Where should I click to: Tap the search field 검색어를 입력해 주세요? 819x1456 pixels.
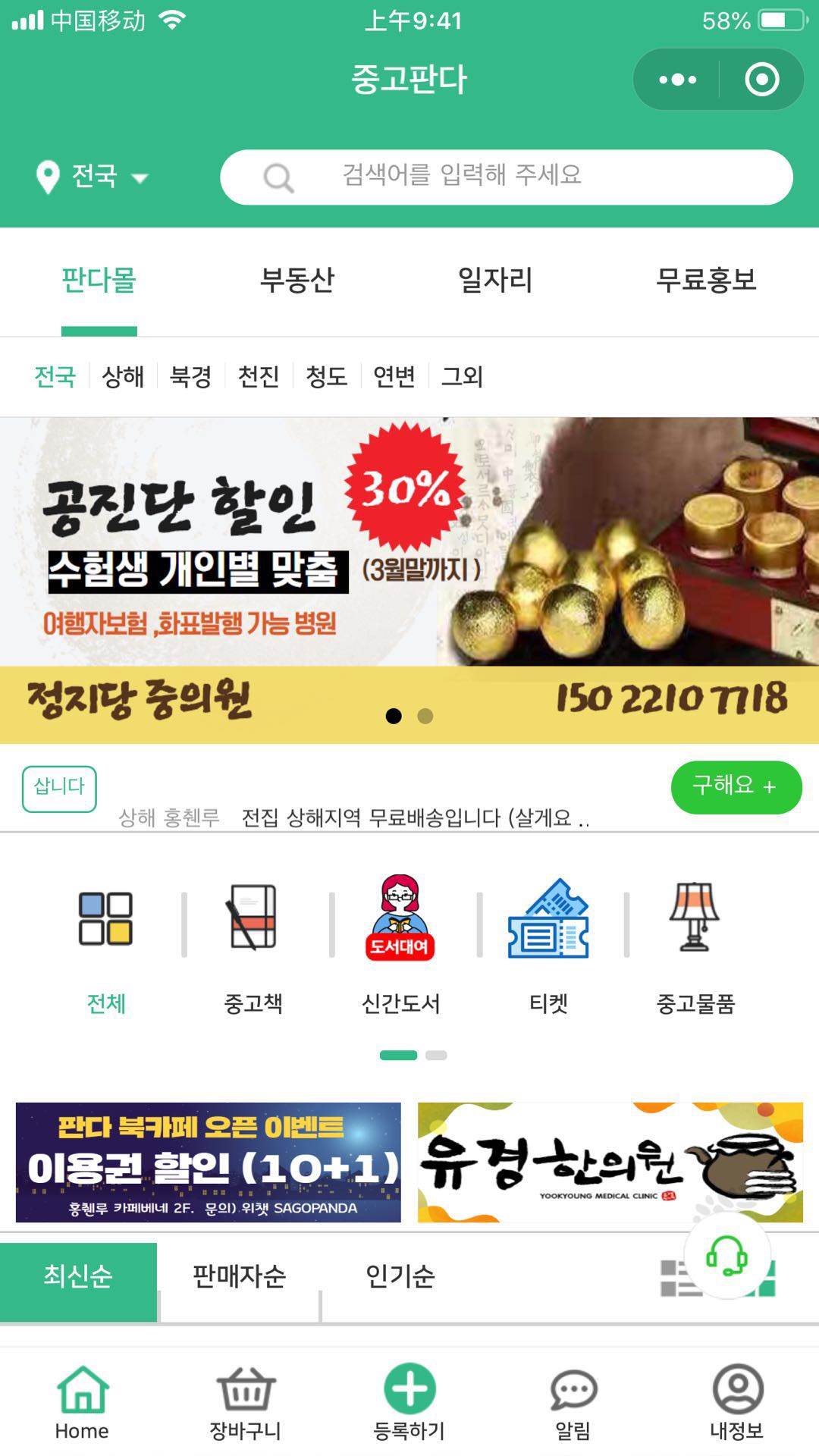coord(506,177)
